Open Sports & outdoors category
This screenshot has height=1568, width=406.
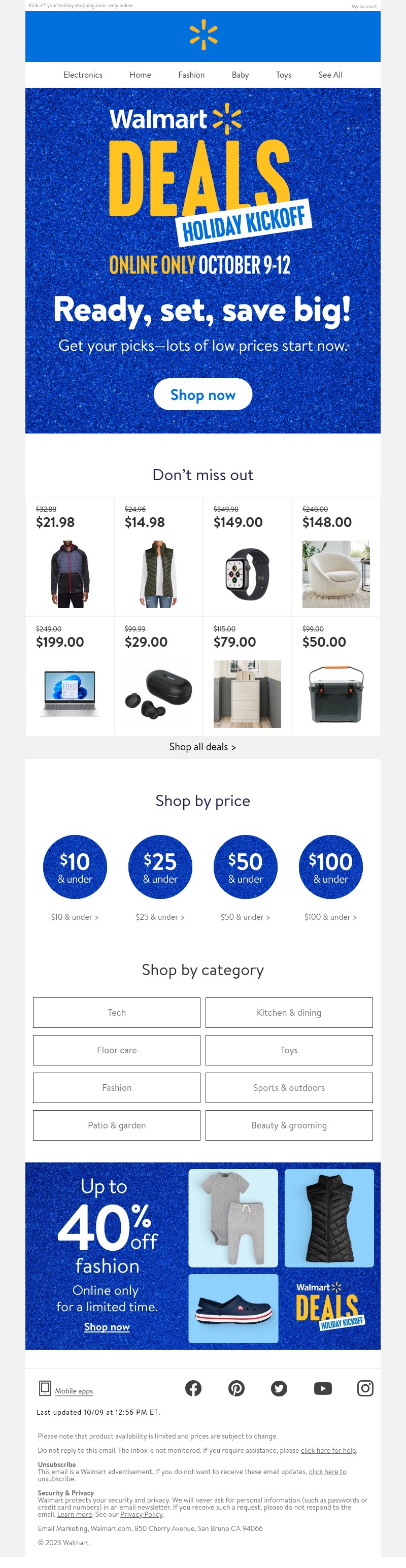click(289, 1088)
